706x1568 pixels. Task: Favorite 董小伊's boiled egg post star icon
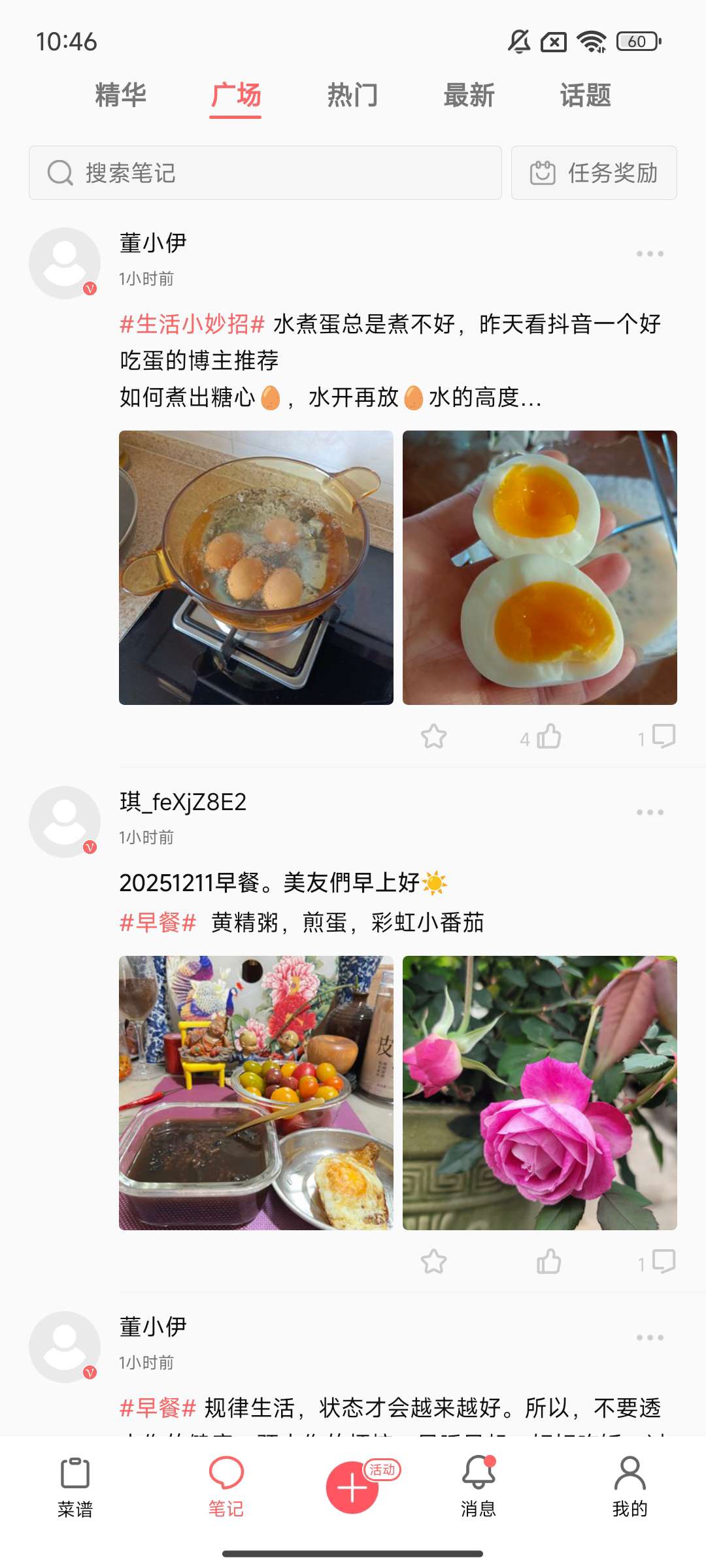click(433, 737)
